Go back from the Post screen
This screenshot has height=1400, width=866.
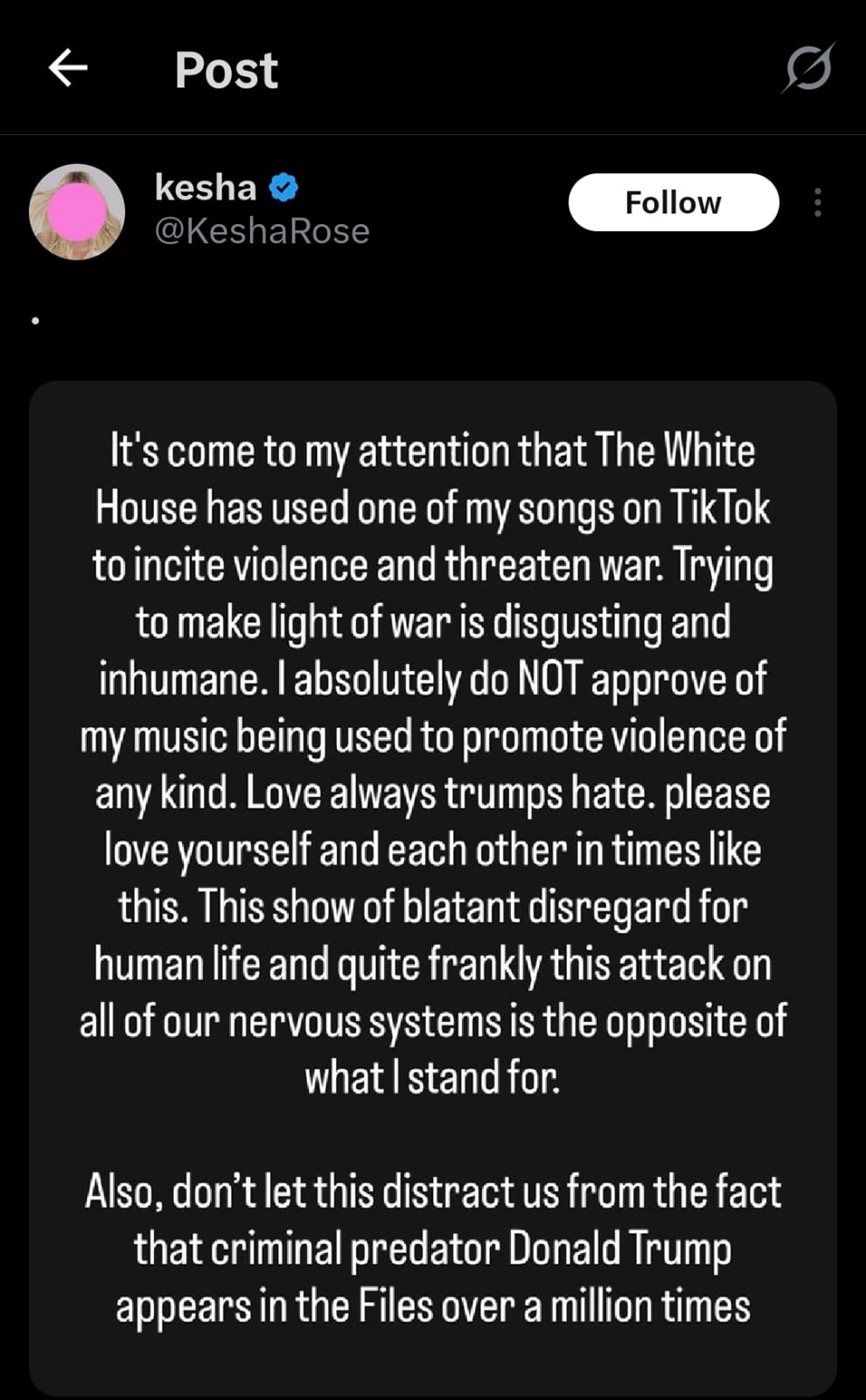pos(67,69)
